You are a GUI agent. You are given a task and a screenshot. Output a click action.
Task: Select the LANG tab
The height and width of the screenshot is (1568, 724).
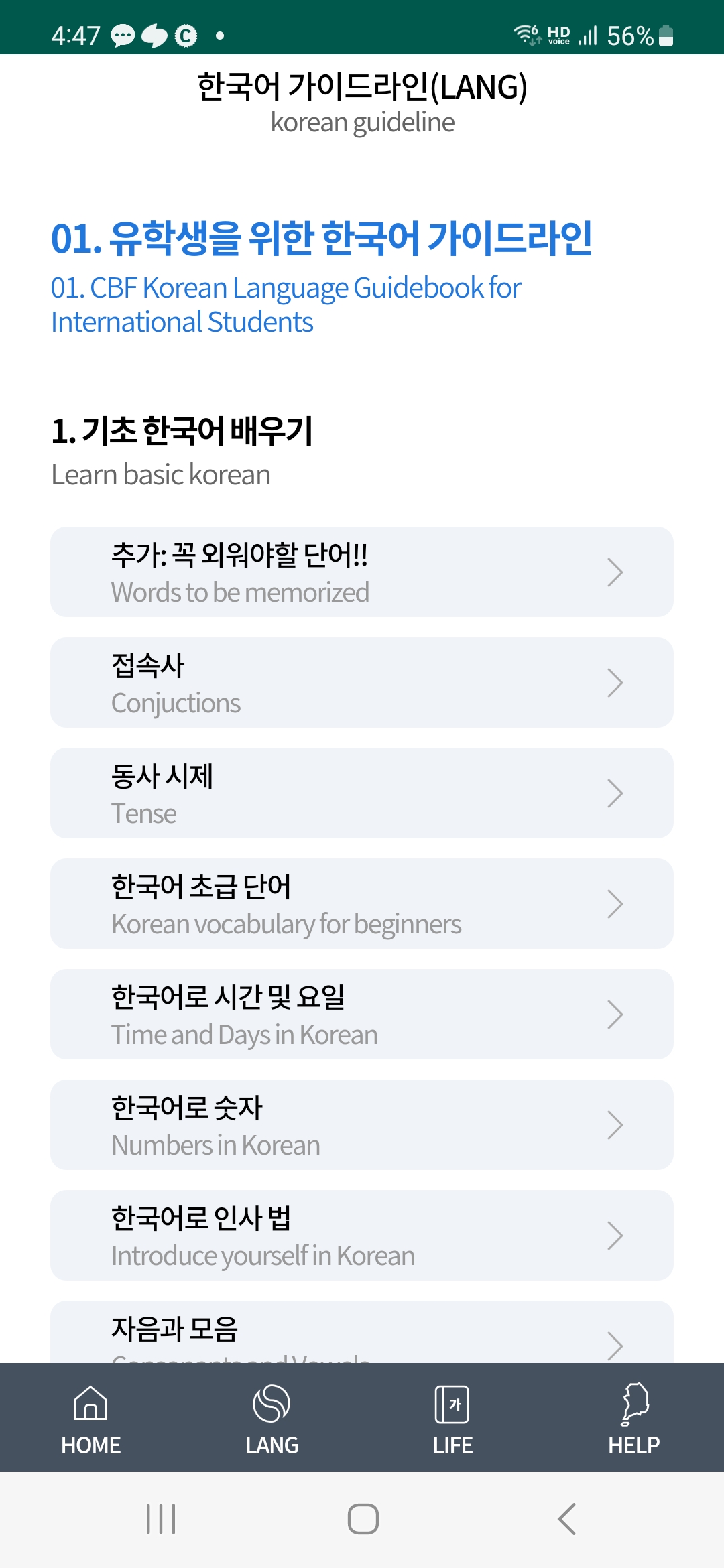271,1418
